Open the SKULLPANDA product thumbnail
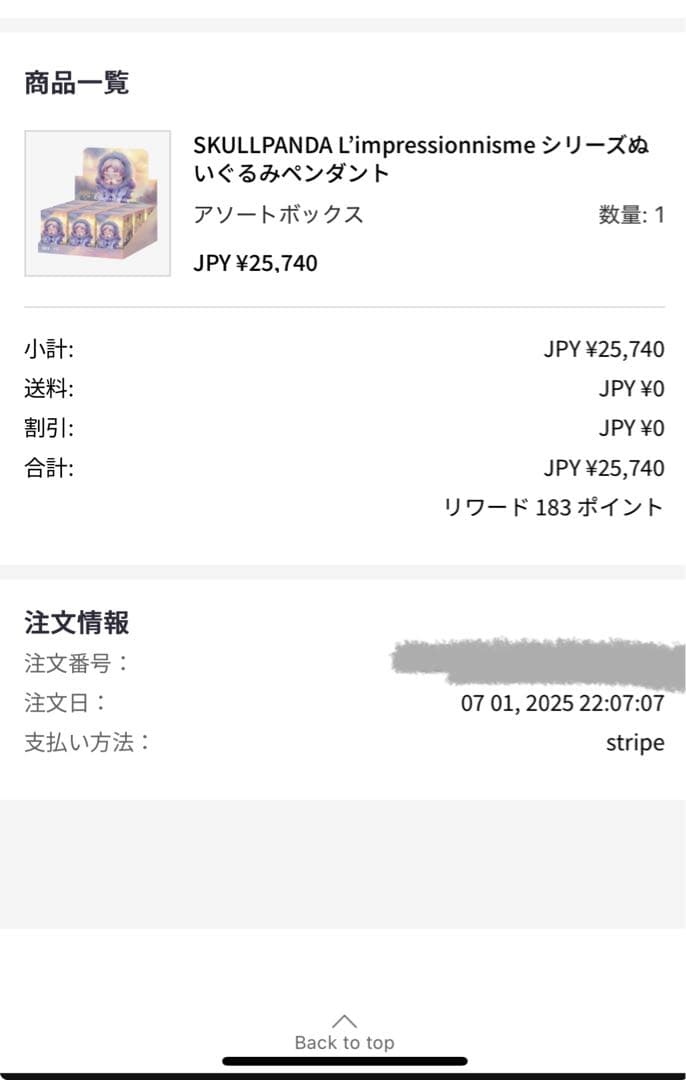Screen dimensions: 686x1080 (98, 203)
